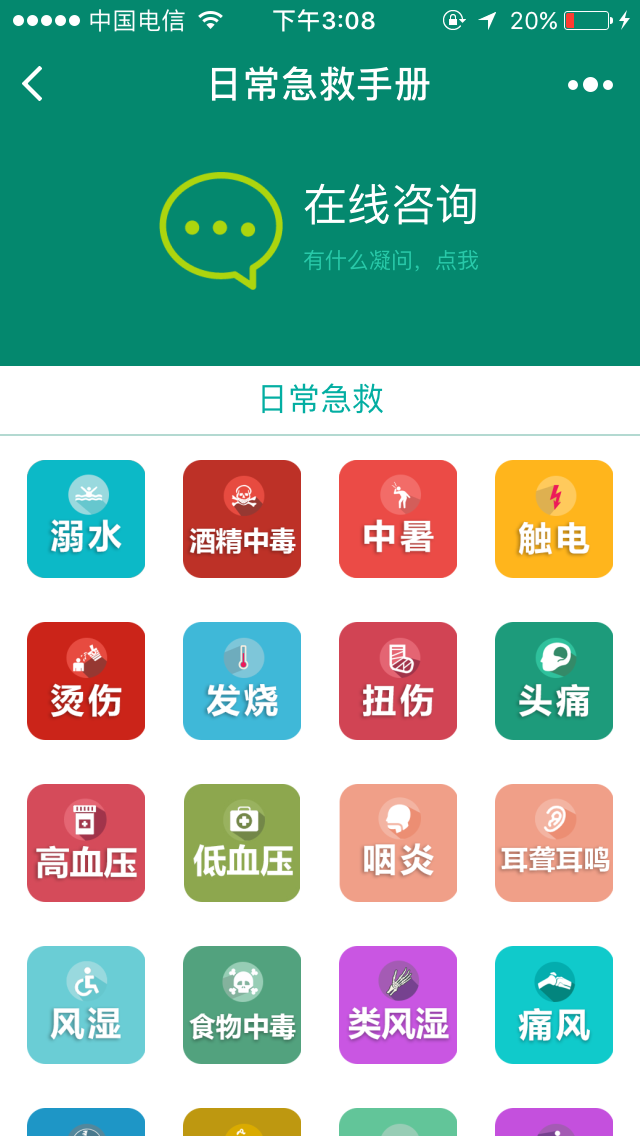The image size is (640, 1136).
Task: Open 在线咨询 online consultation
Action: click(320, 230)
